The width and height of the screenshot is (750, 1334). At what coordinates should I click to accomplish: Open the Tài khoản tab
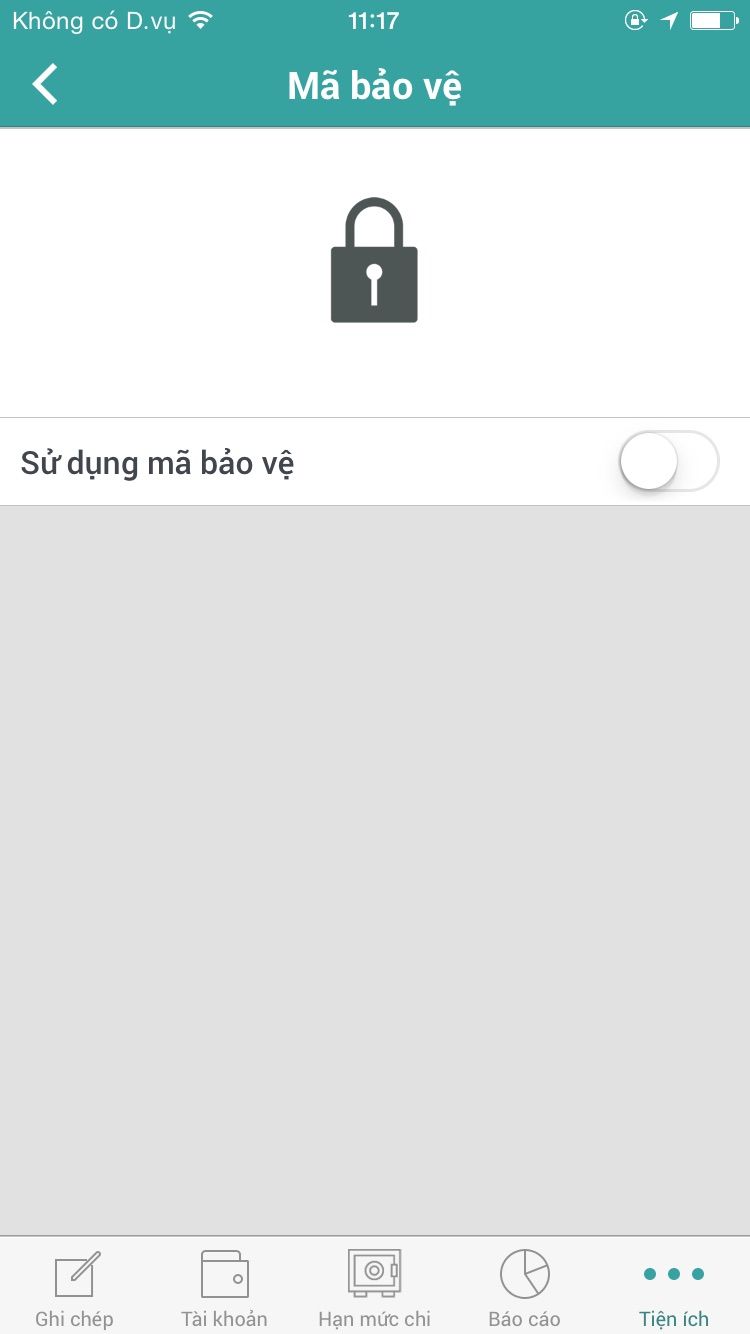pyautogui.click(x=225, y=1286)
